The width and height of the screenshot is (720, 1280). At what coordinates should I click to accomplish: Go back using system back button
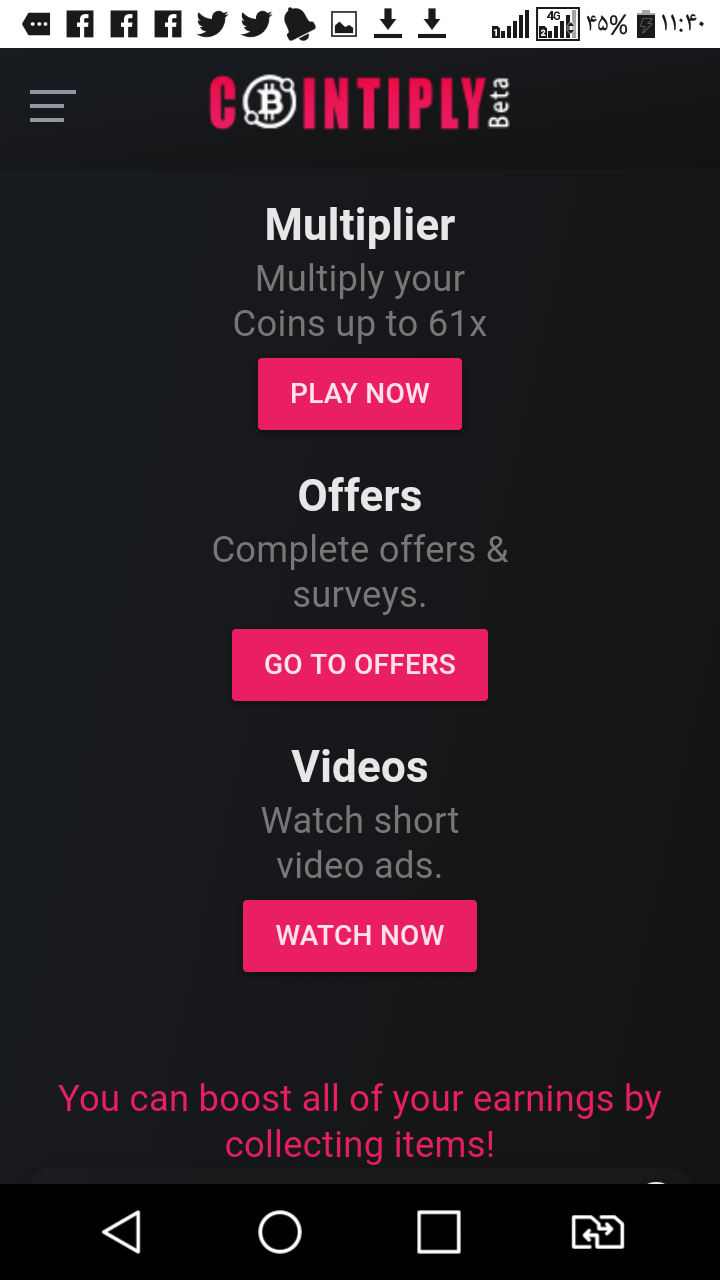click(x=122, y=1232)
